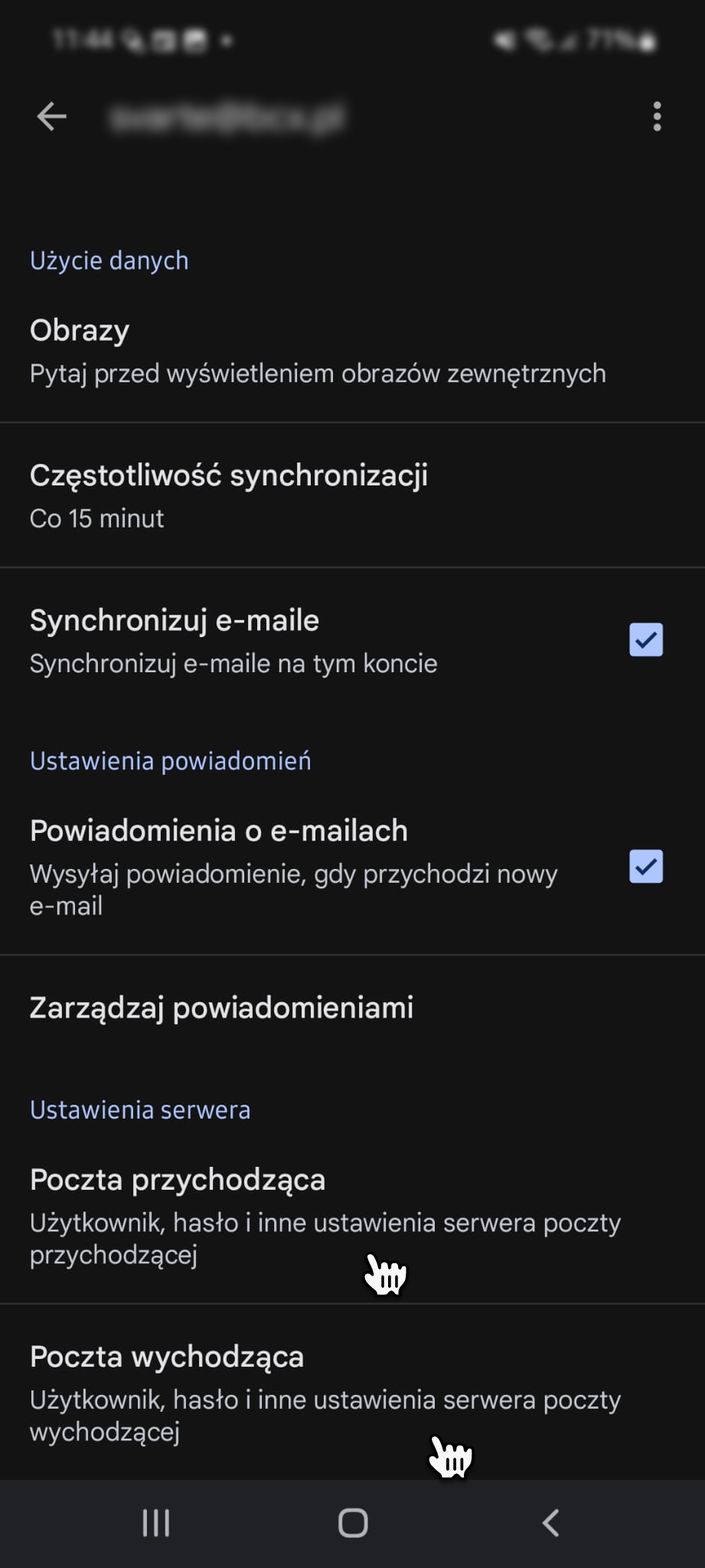
Task: Open Poczta przychodząca server settings
Action: tap(325, 1215)
